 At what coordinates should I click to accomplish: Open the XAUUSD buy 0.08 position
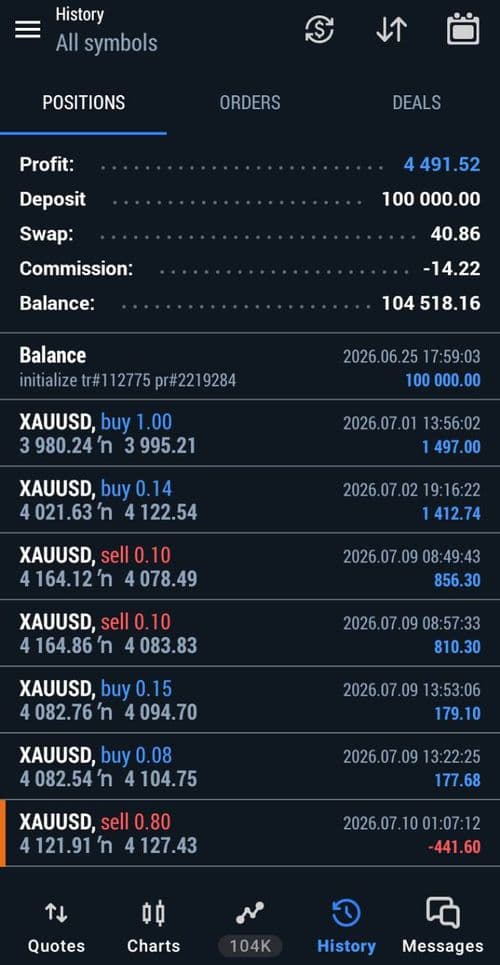pos(250,766)
